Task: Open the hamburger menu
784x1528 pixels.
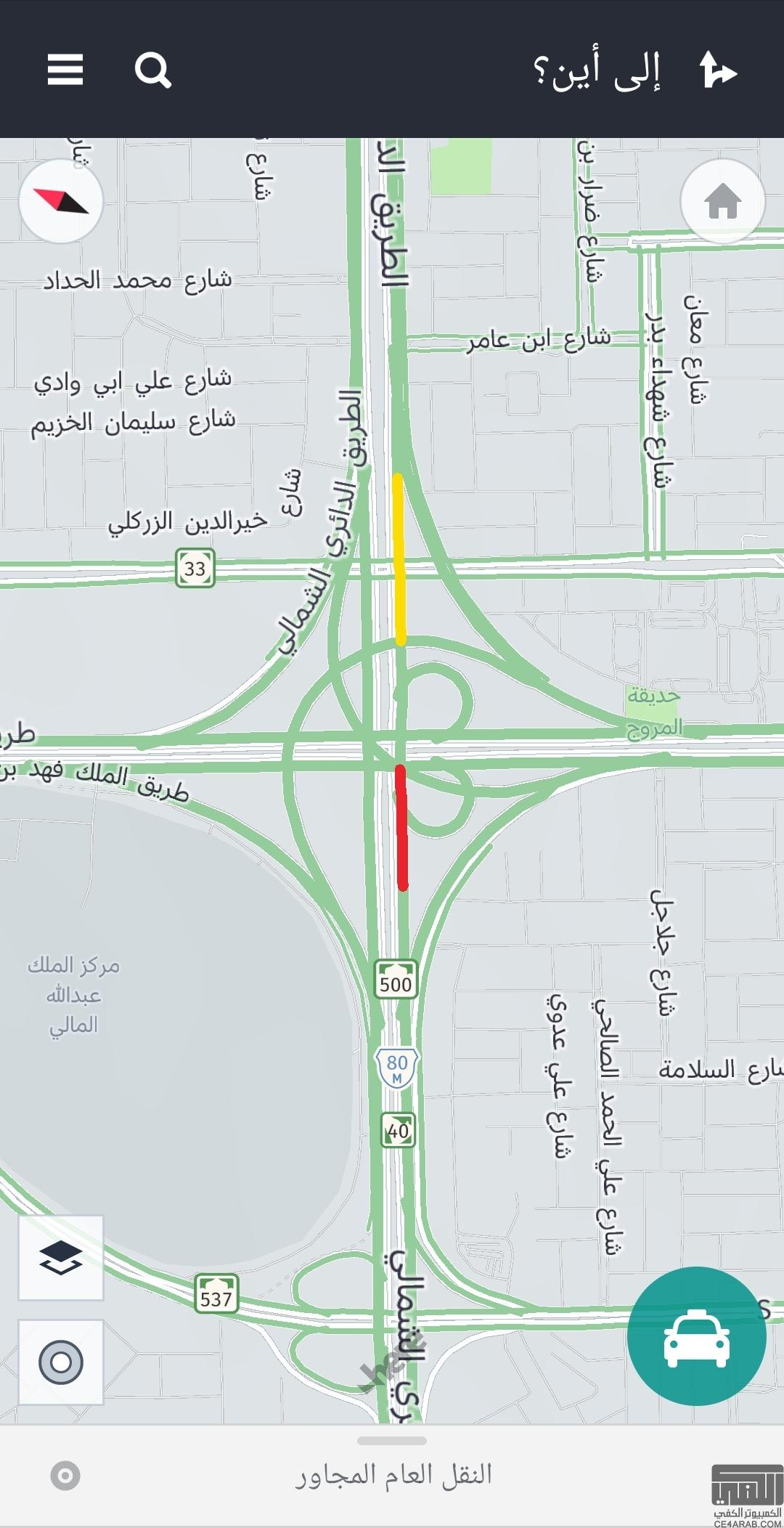Action: 65,70
